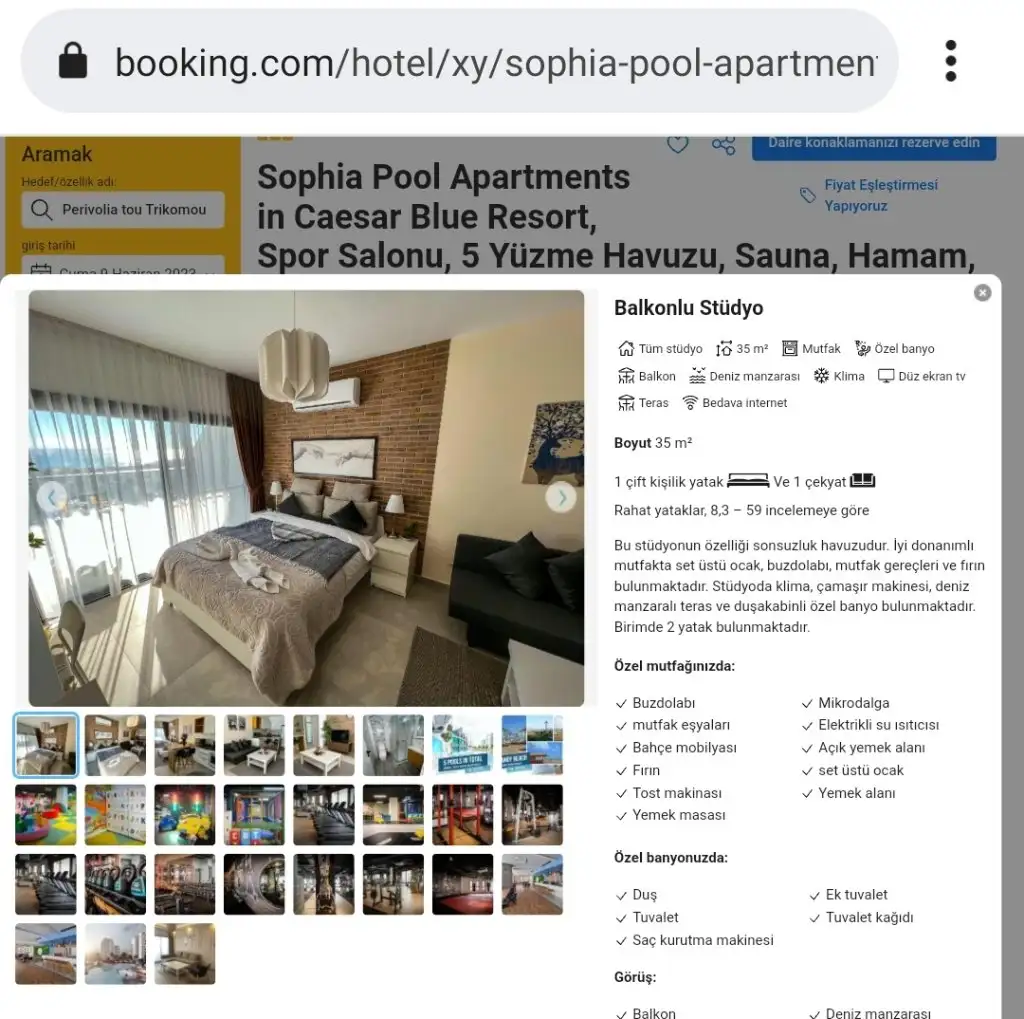Open the living room sofa thumbnail
The height and width of the screenshot is (1019, 1024).
(x=254, y=745)
